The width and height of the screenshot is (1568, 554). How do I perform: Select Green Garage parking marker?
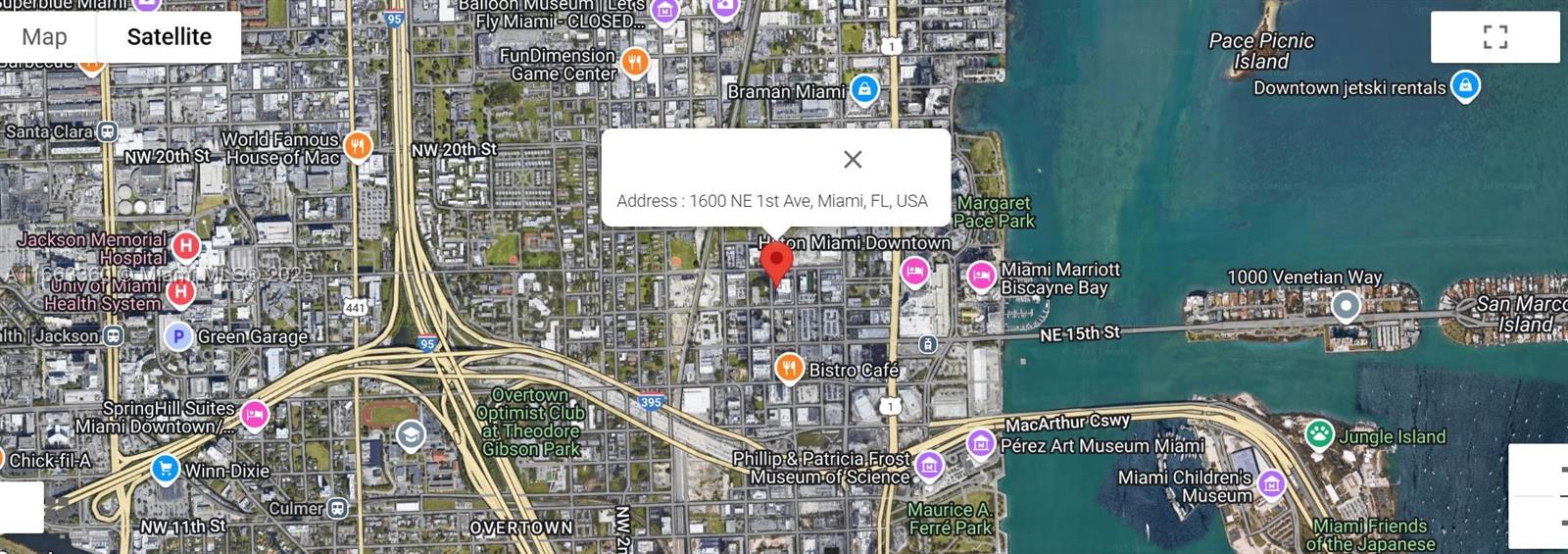tap(177, 336)
